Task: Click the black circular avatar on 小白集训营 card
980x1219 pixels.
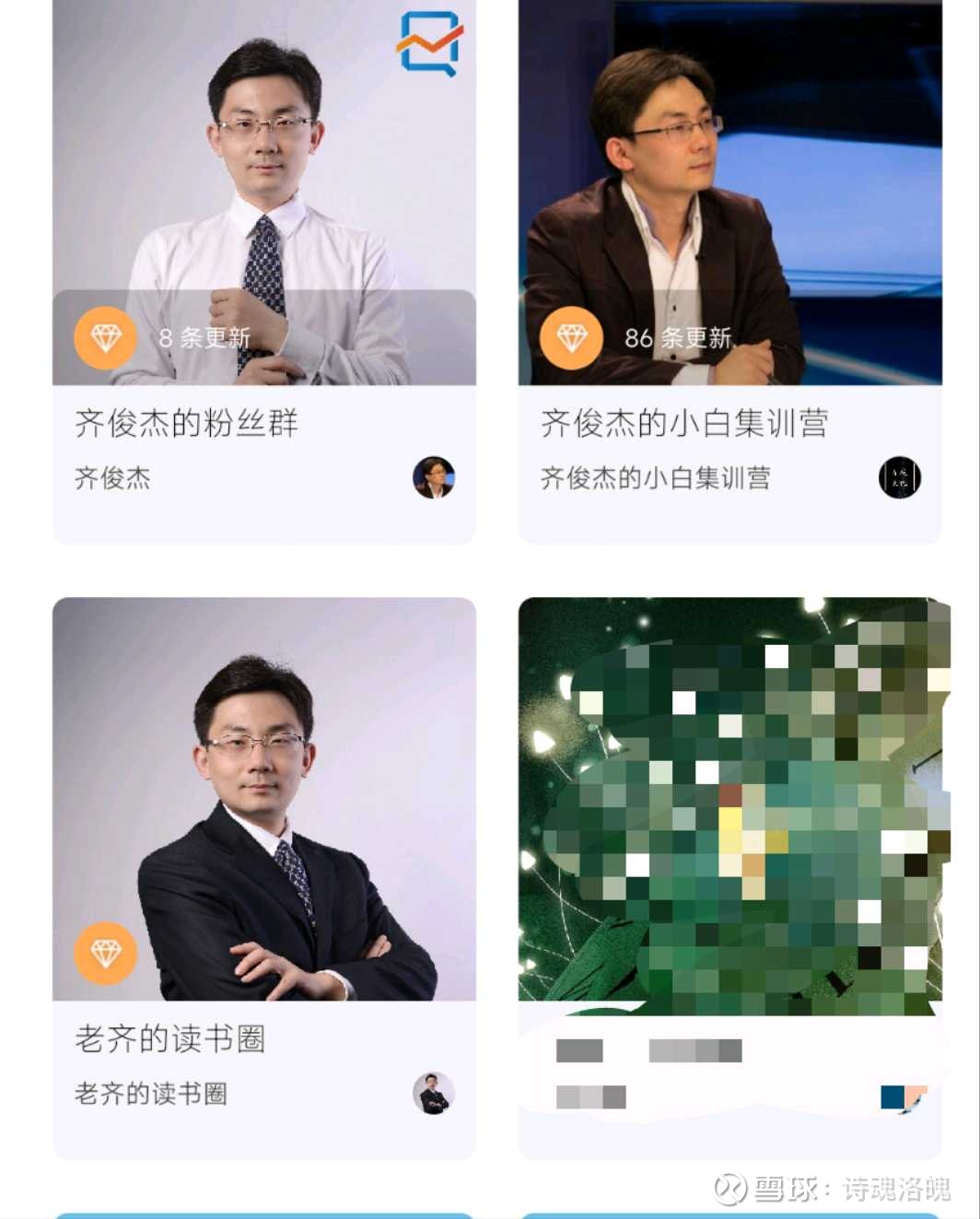Action: (900, 477)
